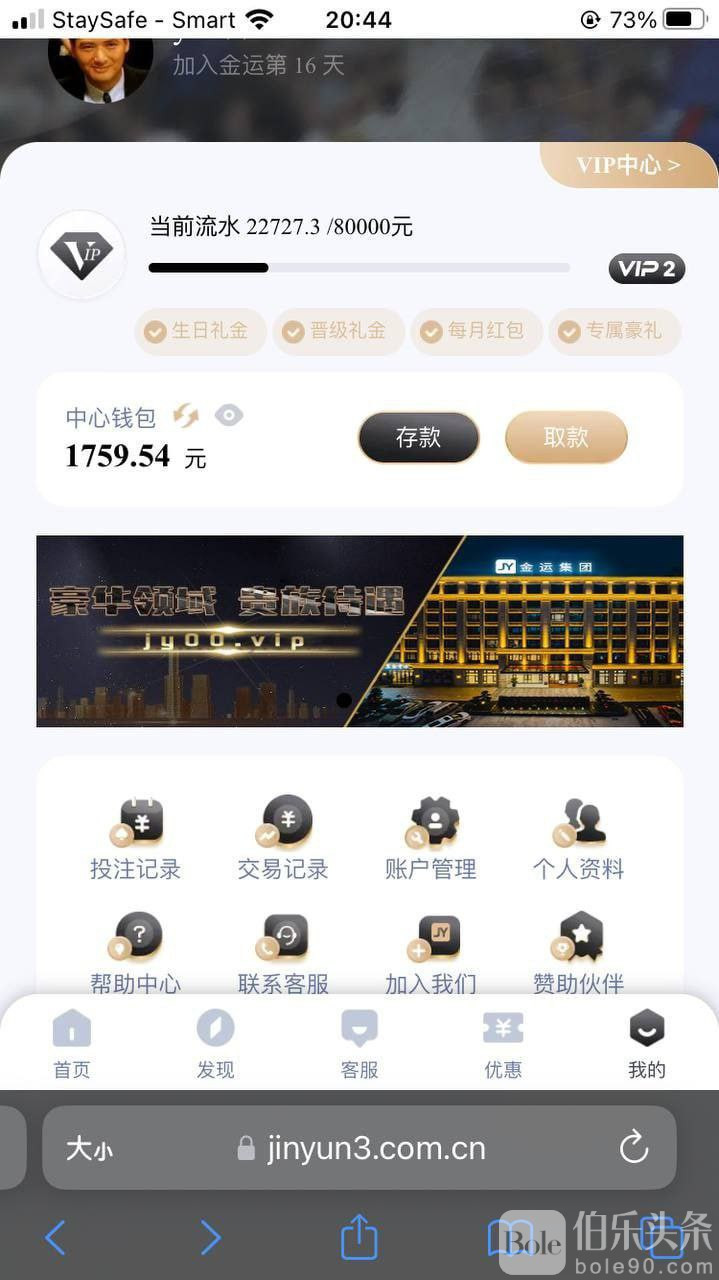Open 账户管理 account management
This screenshot has height=1280, width=719.
[431, 840]
